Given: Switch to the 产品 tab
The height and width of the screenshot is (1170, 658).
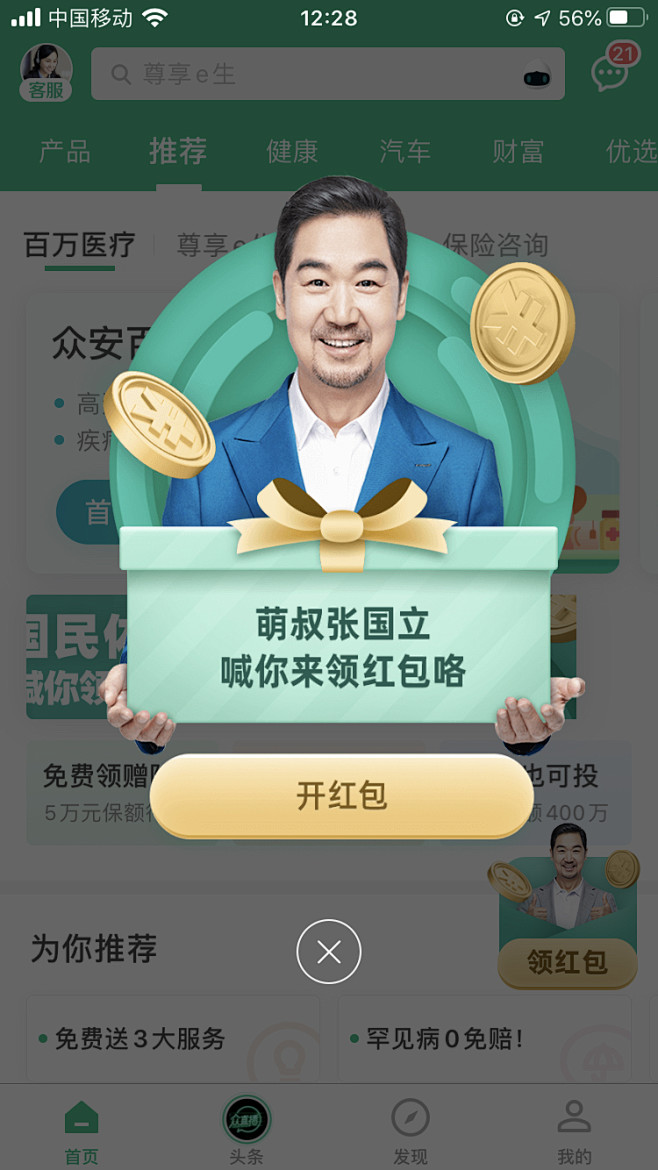Looking at the screenshot, I should coord(65,152).
